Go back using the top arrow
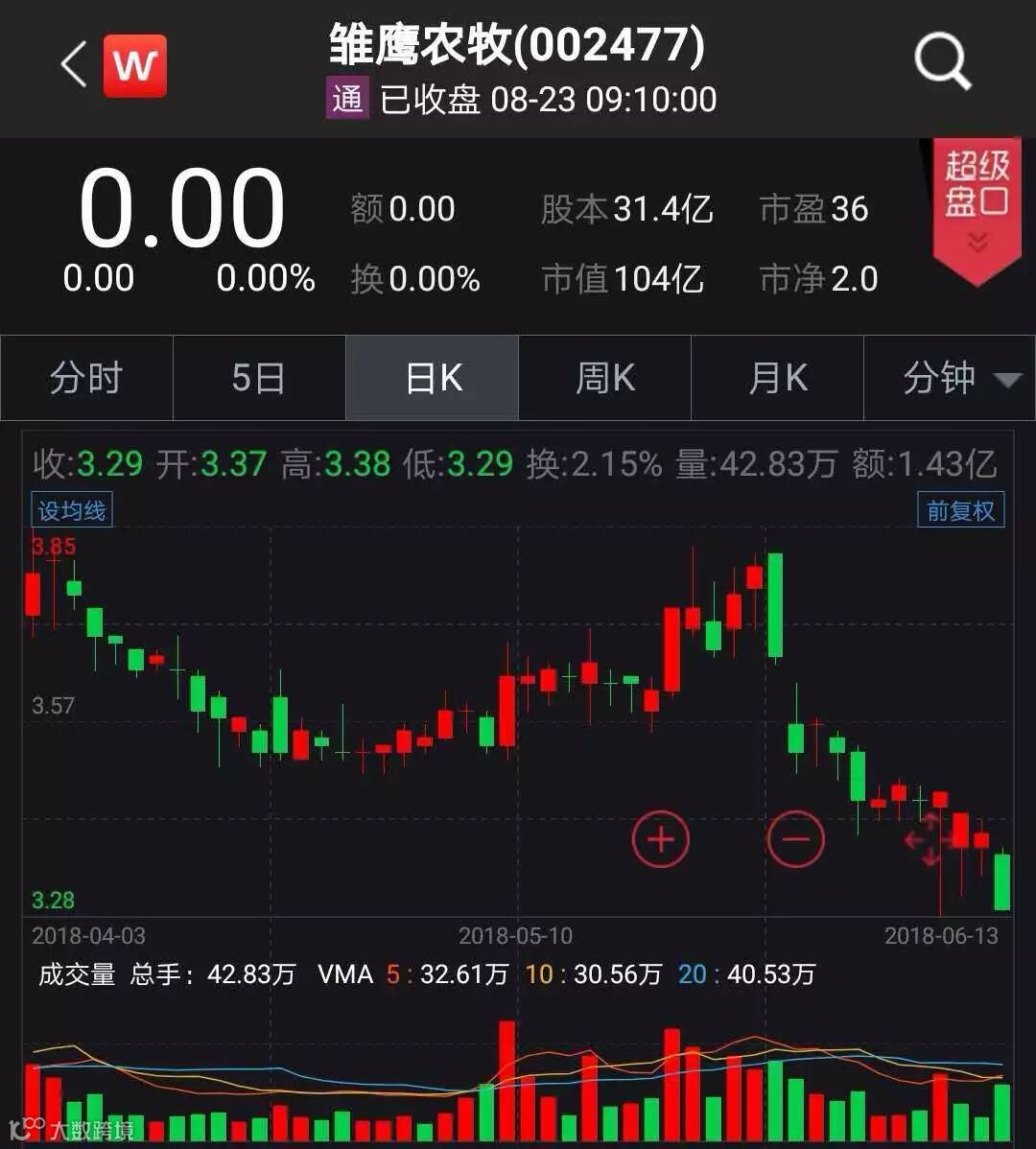This screenshot has width=1036, height=1149. (x=74, y=65)
